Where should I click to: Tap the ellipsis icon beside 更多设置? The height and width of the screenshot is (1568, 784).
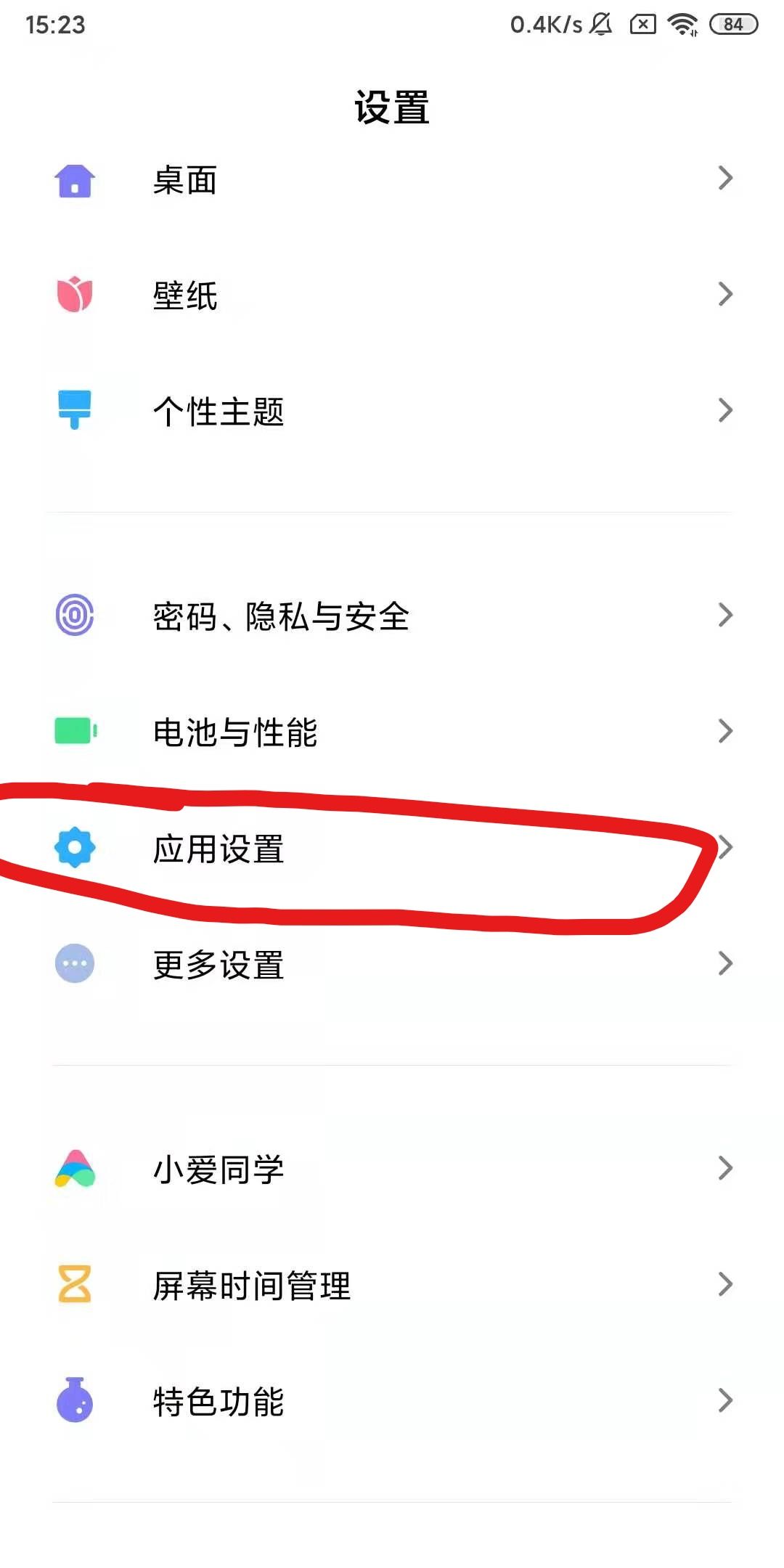pyautogui.click(x=73, y=963)
